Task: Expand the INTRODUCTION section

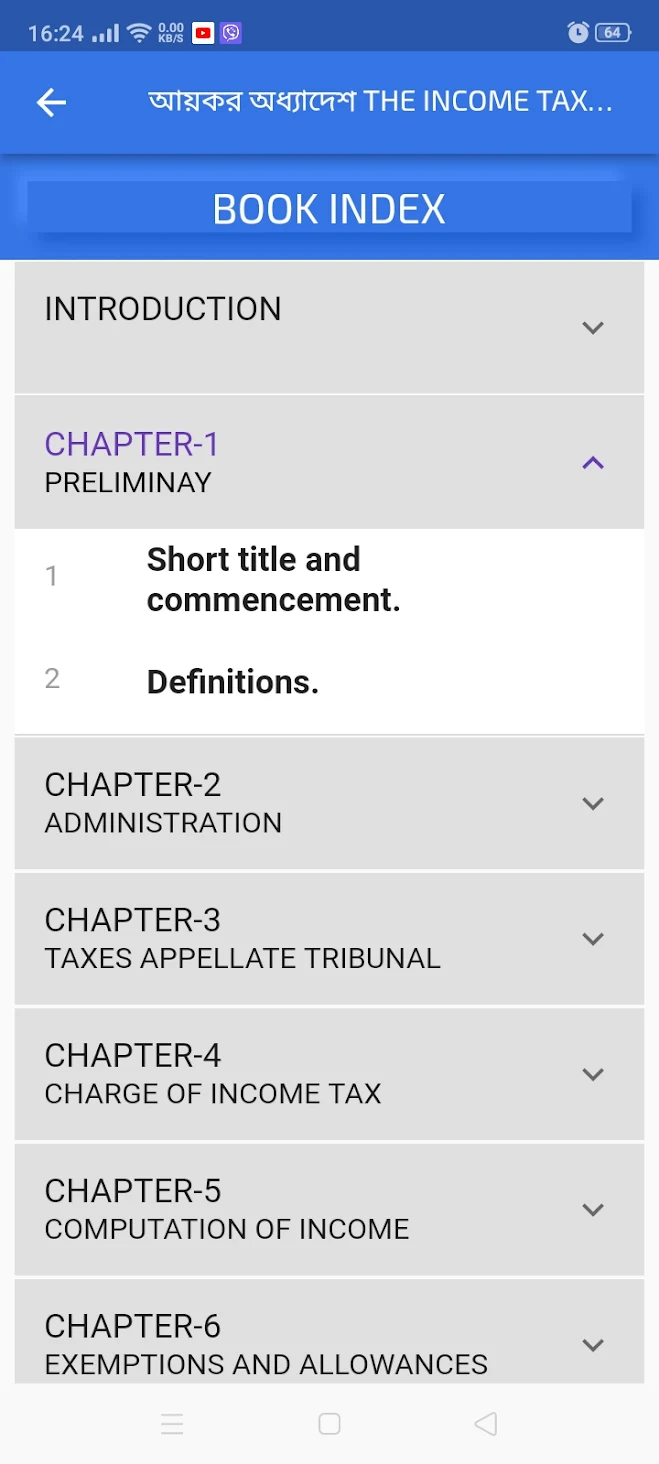Action: pos(328,327)
